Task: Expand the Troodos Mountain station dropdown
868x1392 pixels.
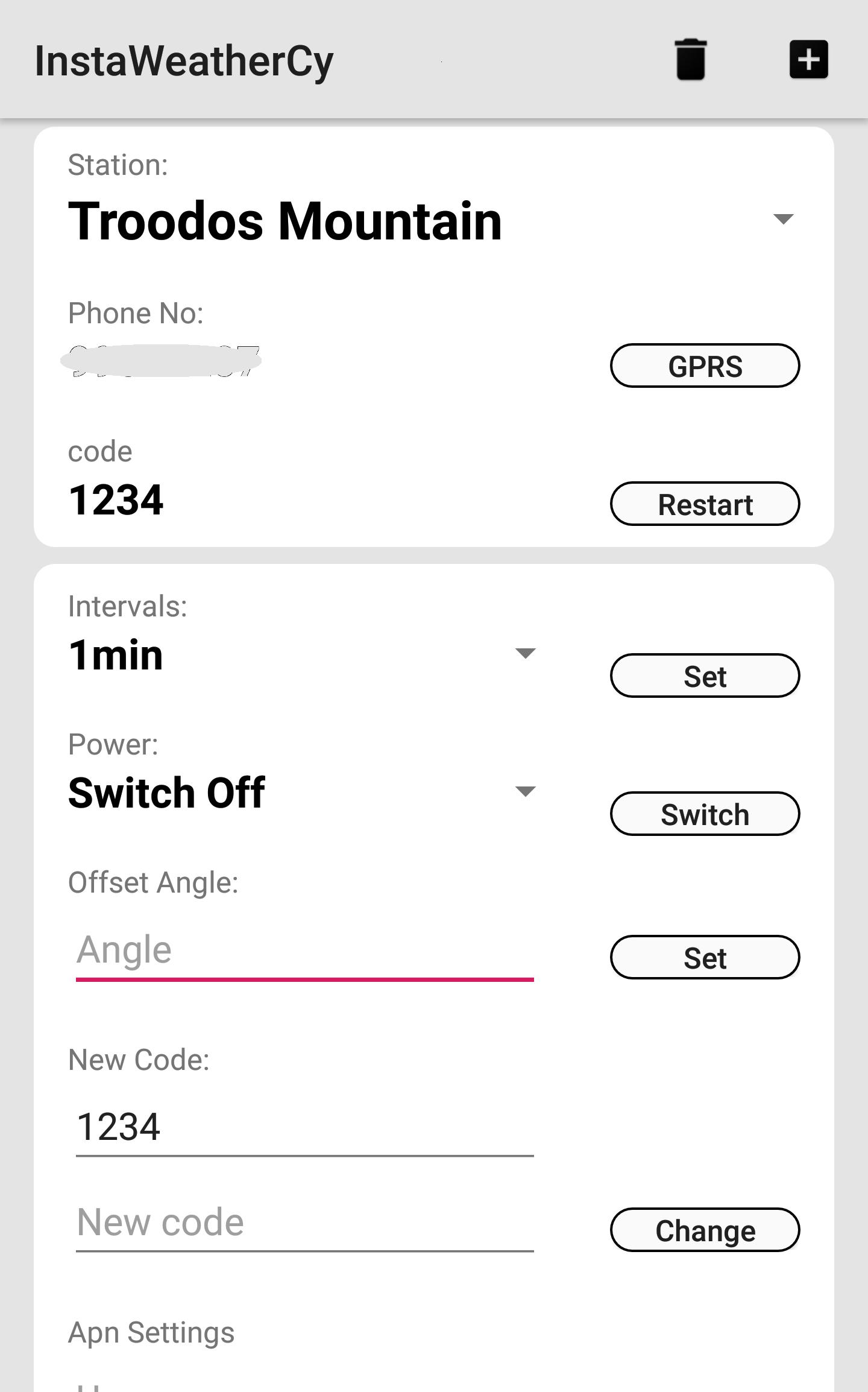Action: coord(782,219)
